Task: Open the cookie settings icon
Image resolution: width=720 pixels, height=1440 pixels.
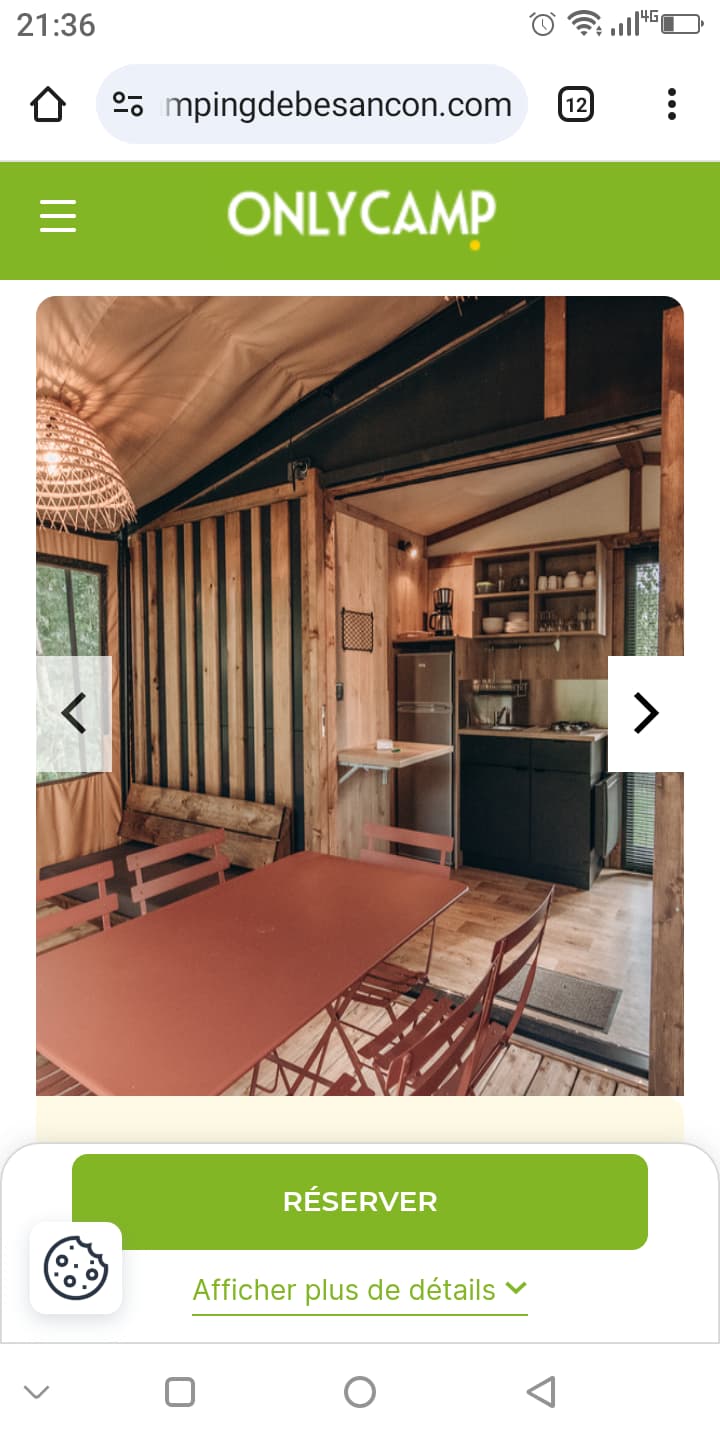Action: point(76,1268)
